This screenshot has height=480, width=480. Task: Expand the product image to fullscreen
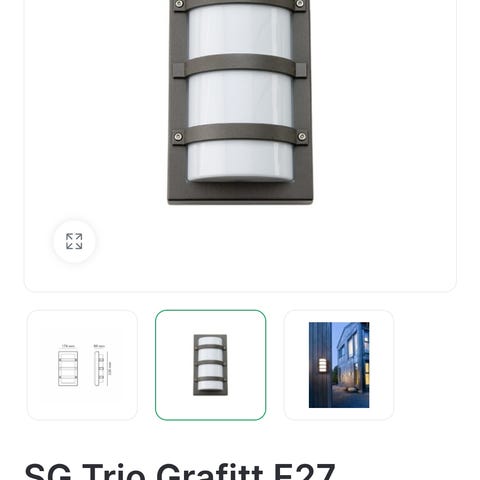[x=74, y=241]
